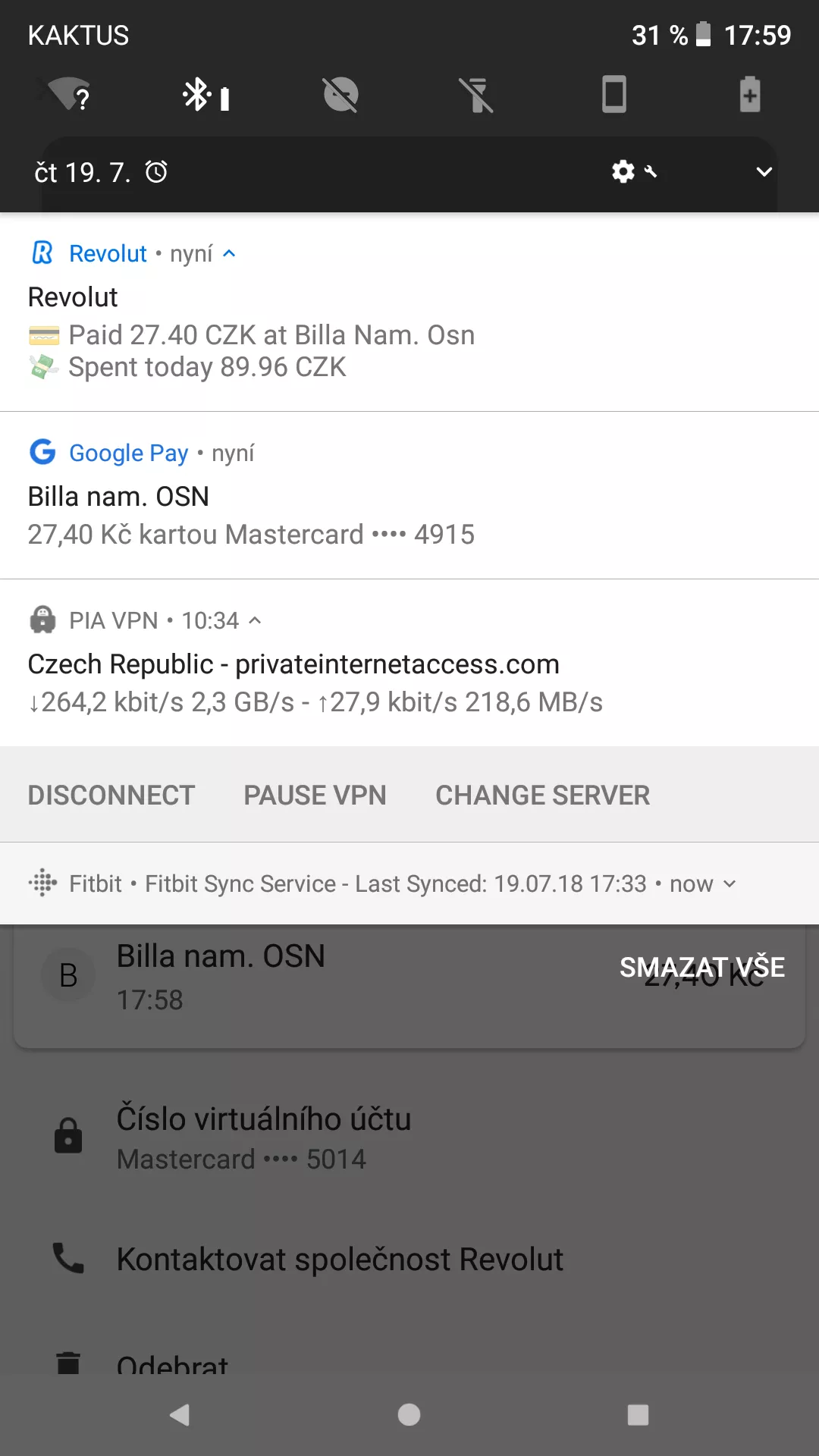This screenshot has height=1456, width=819.
Task: Toggle the Wi-Fi quick setting
Action: point(70,95)
